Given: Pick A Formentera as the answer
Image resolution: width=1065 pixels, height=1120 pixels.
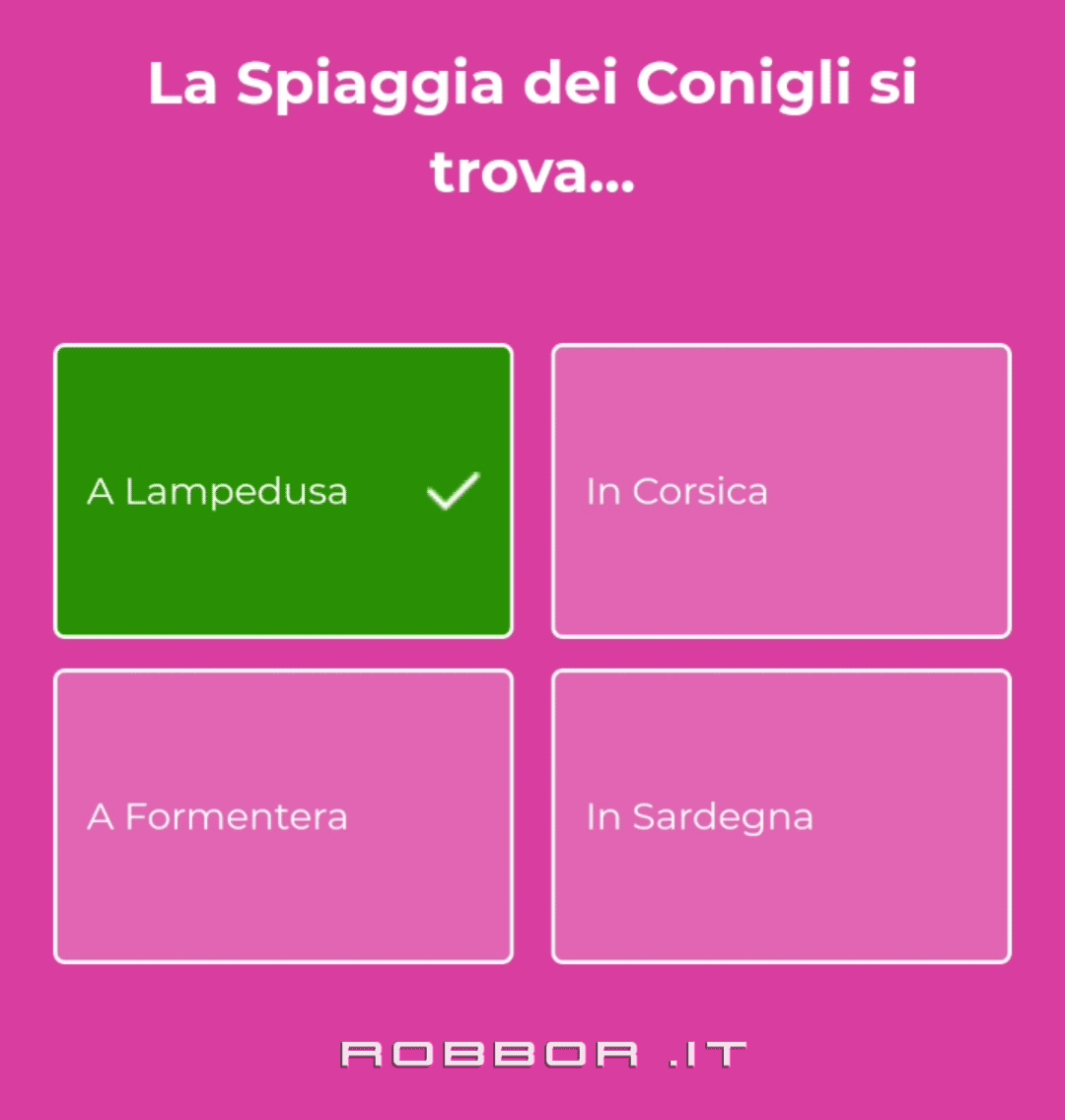Looking at the screenshot, I should tap(283, 816).
